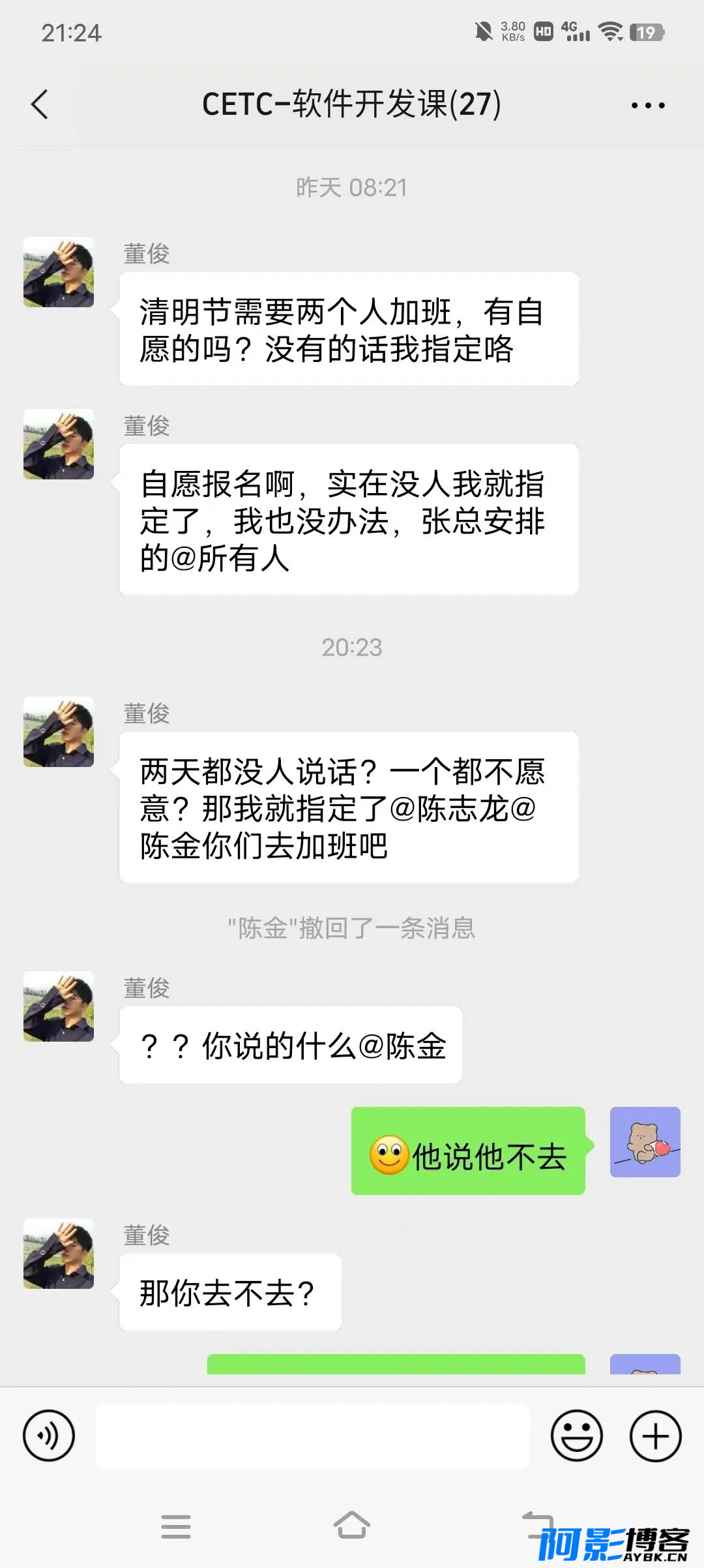Open the system recent apps menu
The image size is (704, 1568).
176,1526
